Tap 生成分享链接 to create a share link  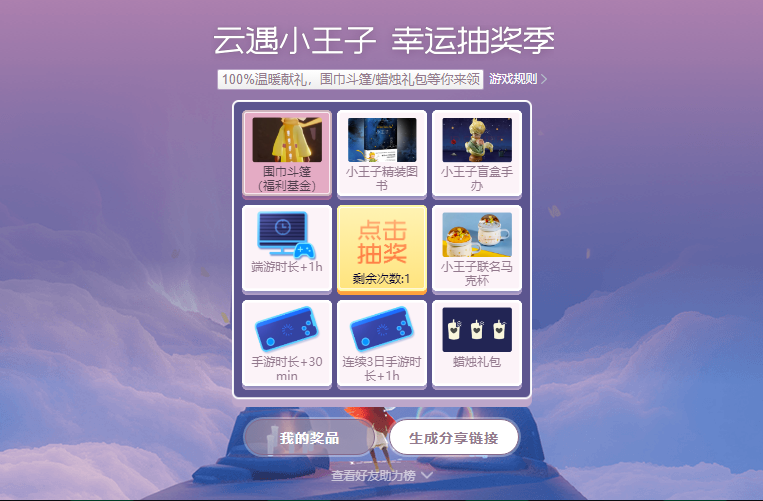454,438
